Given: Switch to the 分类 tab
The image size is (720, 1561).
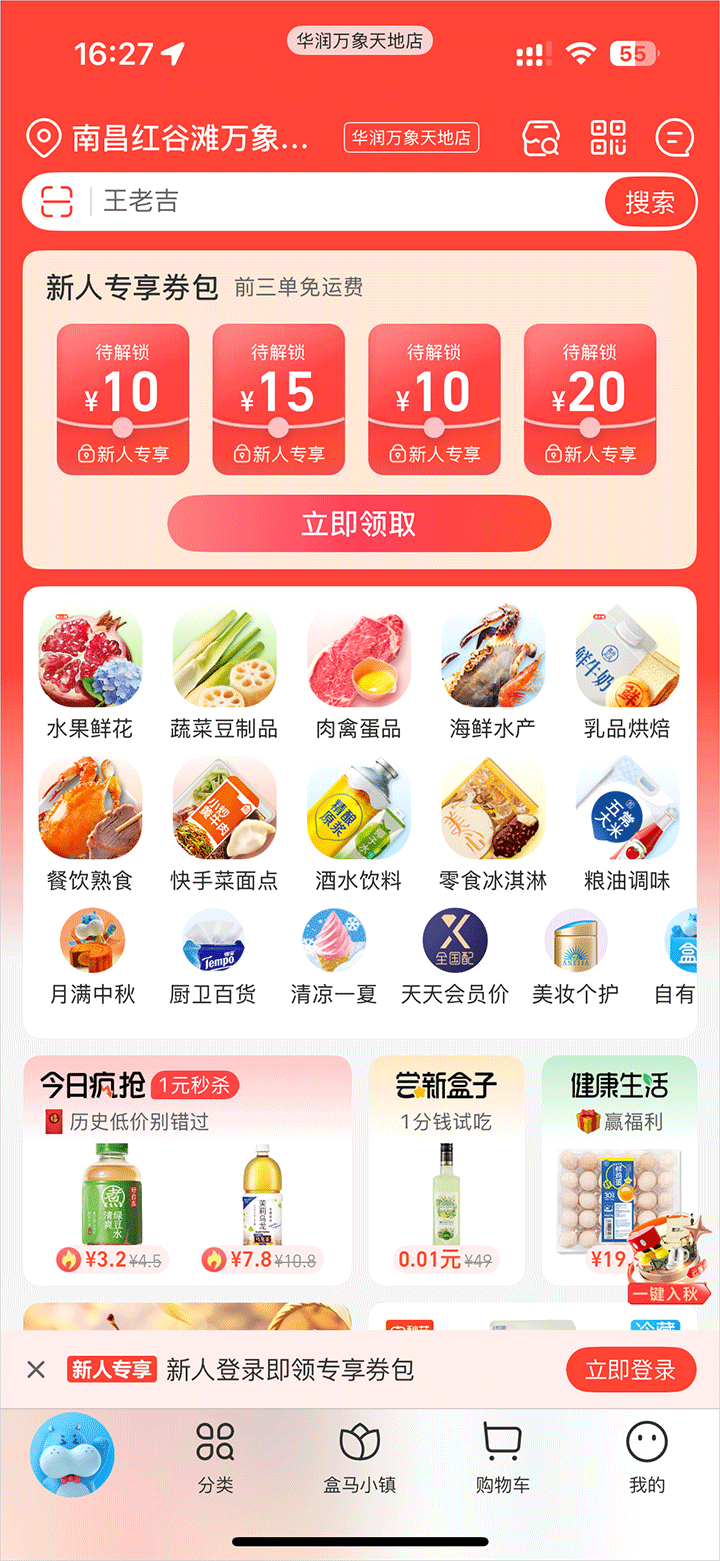Looking at the screenshot, I should (215, 1458).
